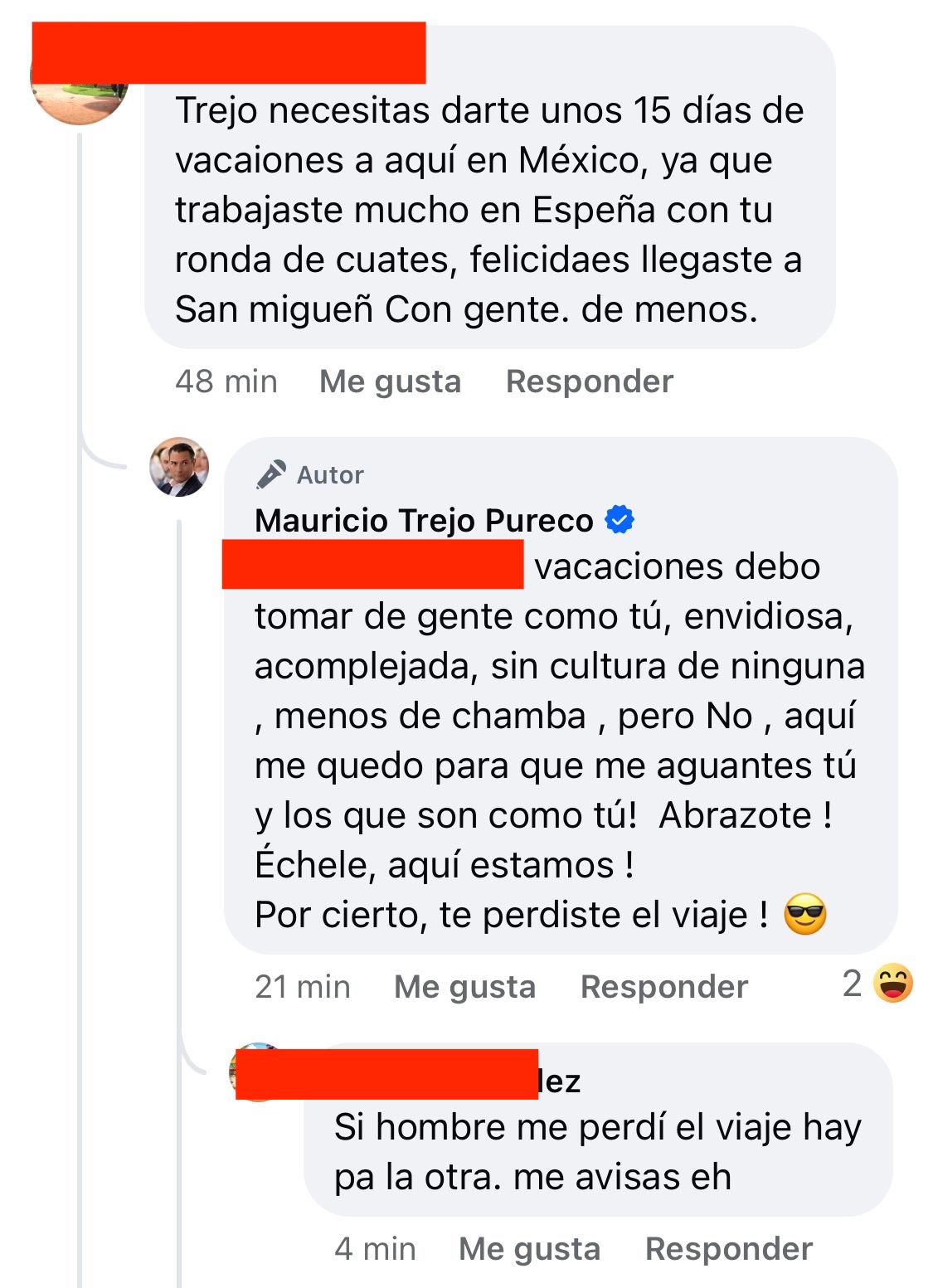Reply to the 4 min comment
Image resolution: width=933 pixels, height=1288 pixels.
[728, 1249]
